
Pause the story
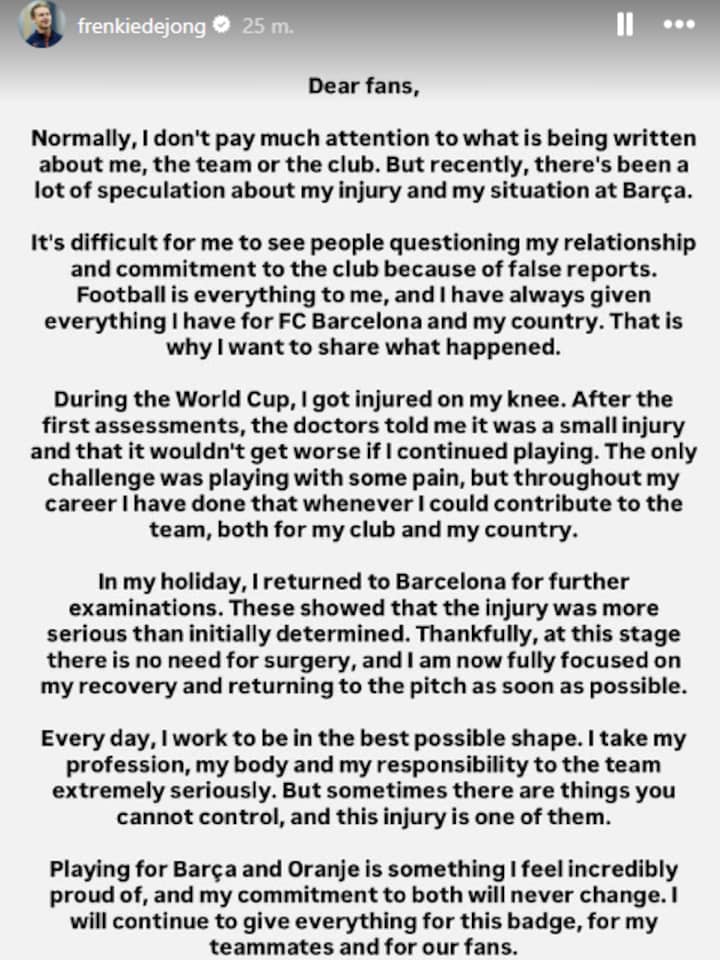coord(624,25)
